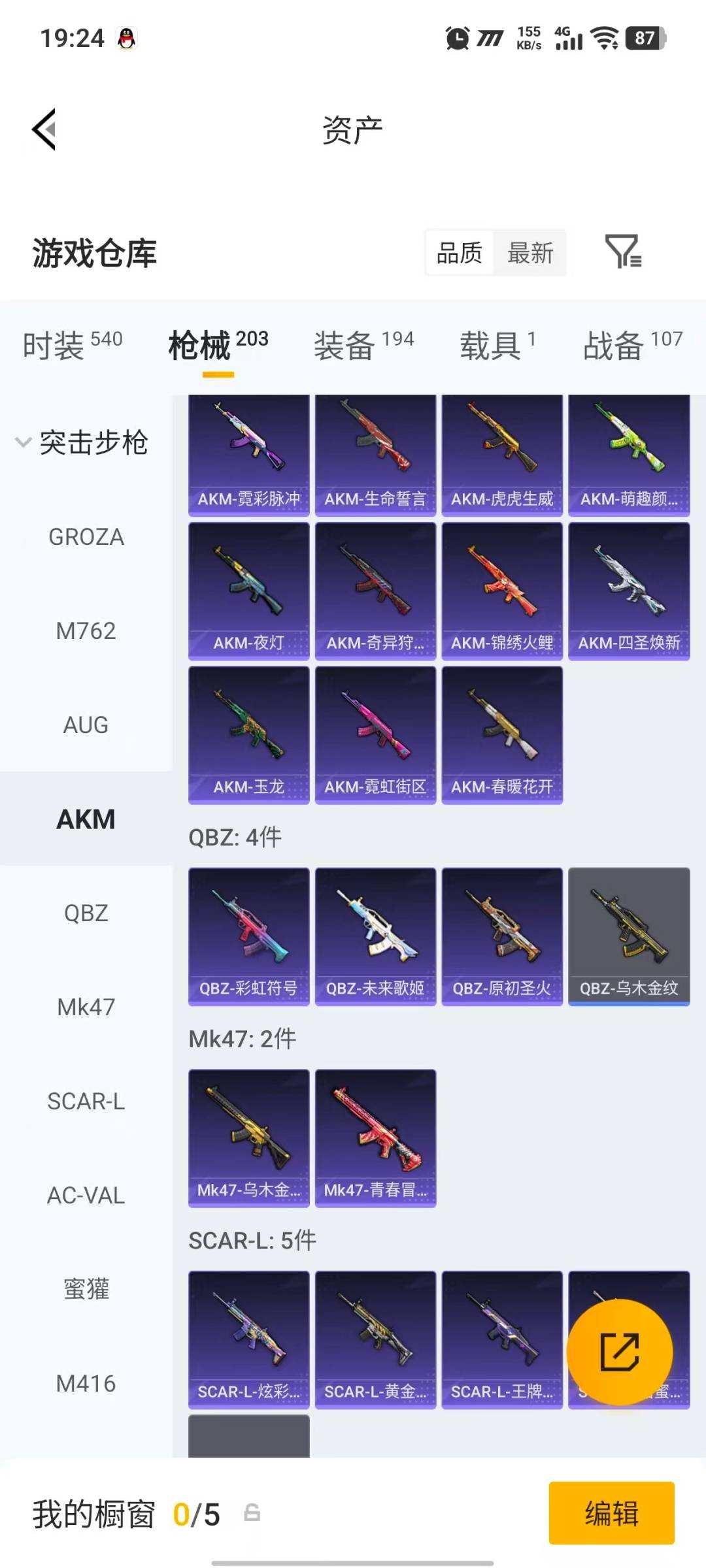Select M416 in the sidebar

coord(86,1384)
